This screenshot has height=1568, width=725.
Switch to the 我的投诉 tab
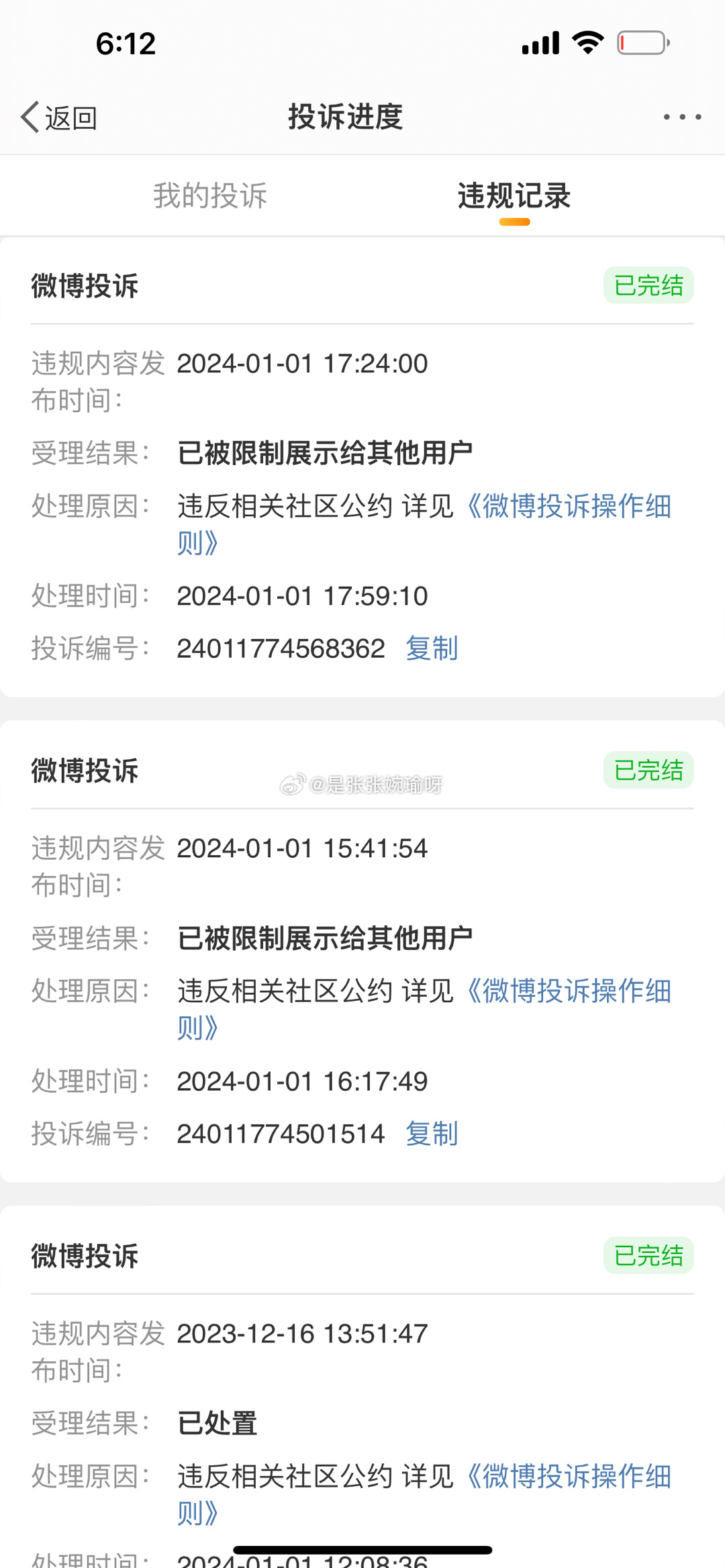click(210, 196)
